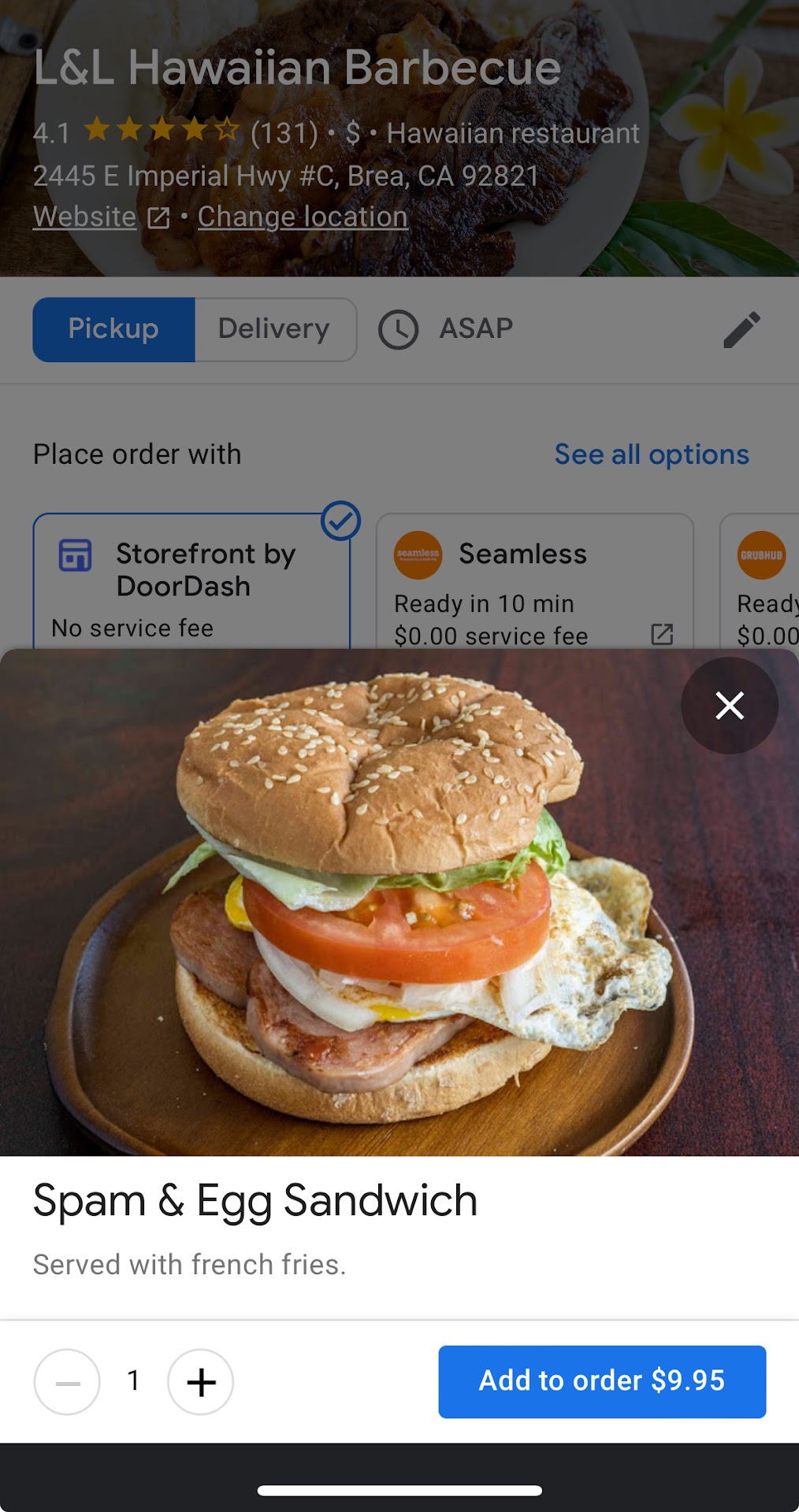Switch to the Delivery option
Screen dimensions: 799x1512
point(274,329)
